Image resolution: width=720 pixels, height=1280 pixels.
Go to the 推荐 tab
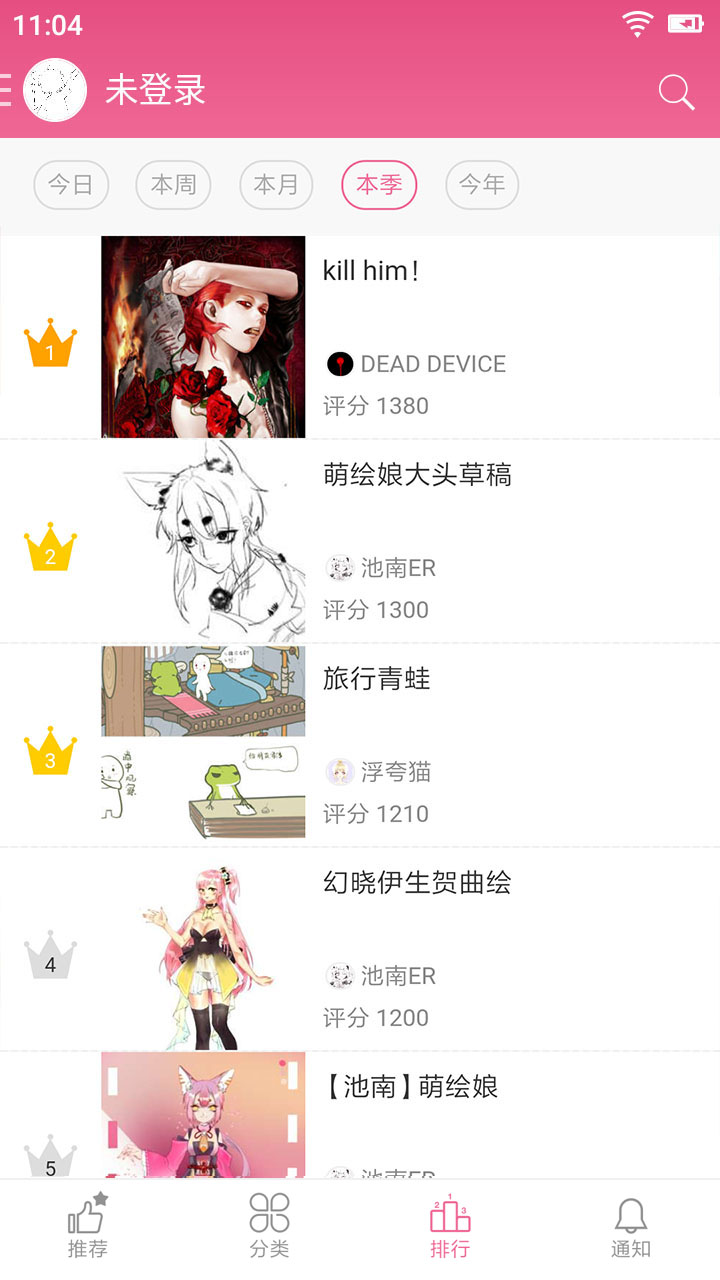pos(88,1230)
